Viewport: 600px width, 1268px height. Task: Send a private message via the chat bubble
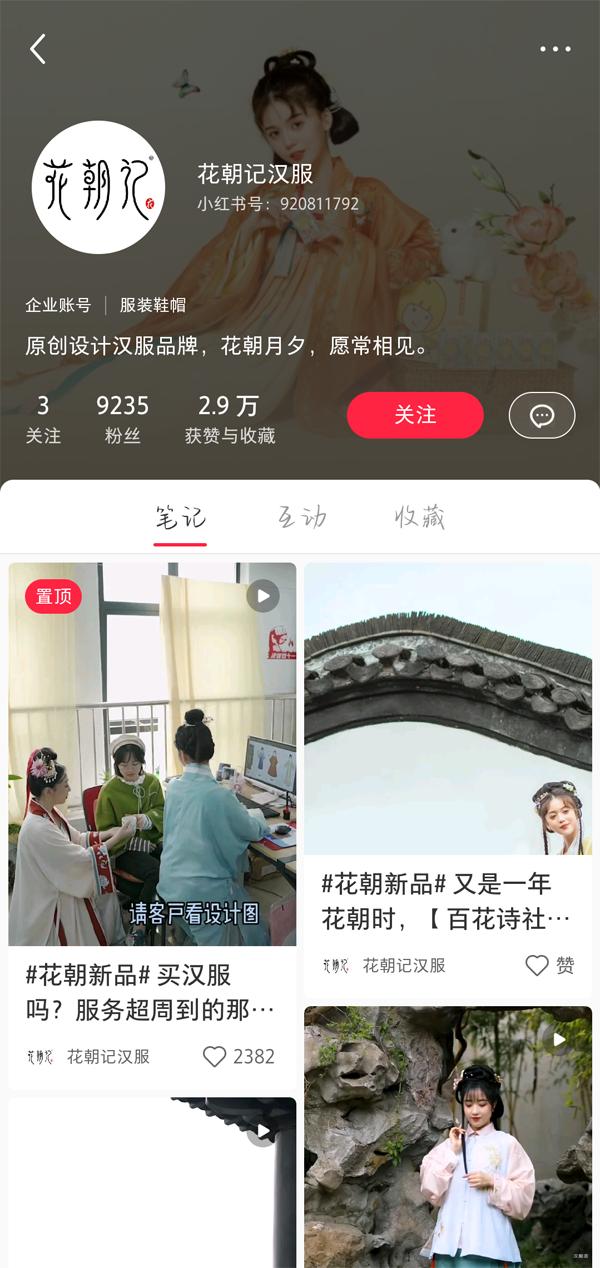pyautogui.click(x=542, y=415)
